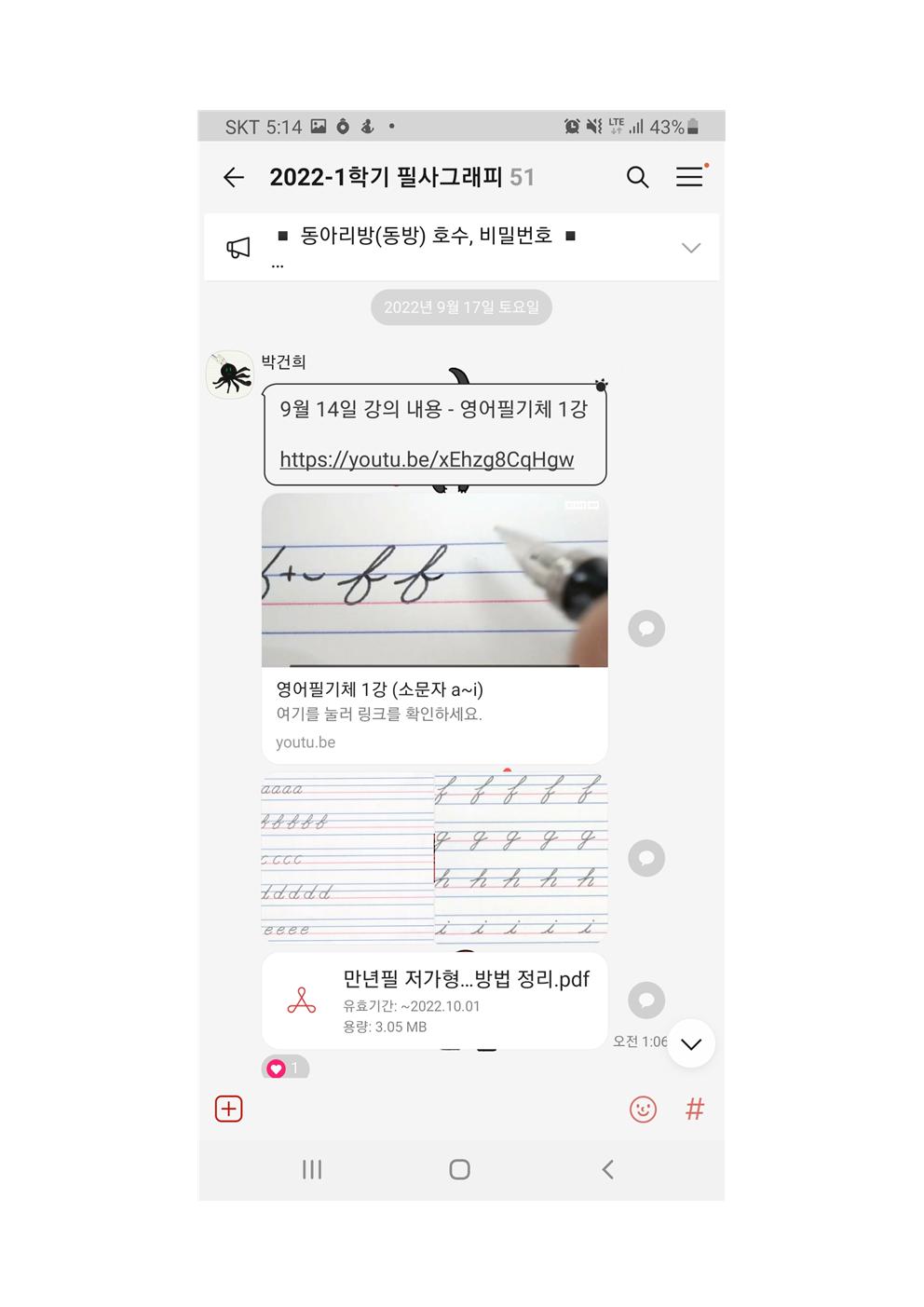924x1307 pixels.
Task: Jump to the latest messages
Action: coord(690,1044)
